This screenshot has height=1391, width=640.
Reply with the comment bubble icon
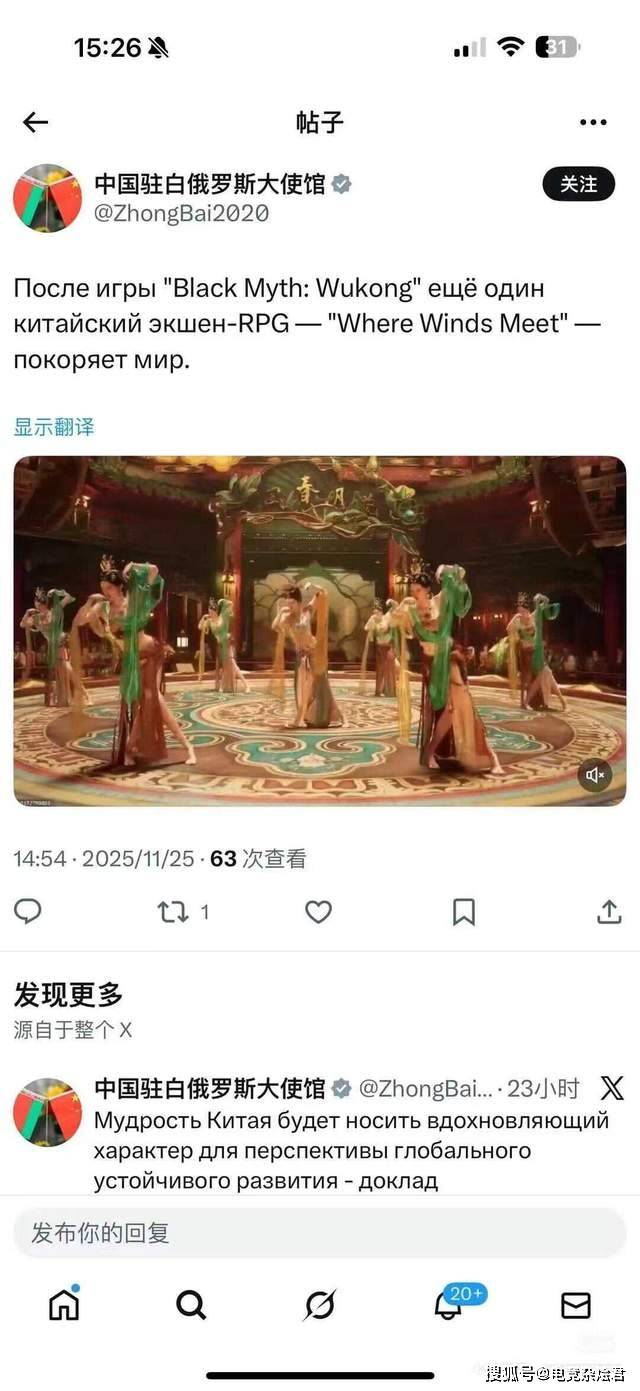pyautogui.click(x=28, y=911)
